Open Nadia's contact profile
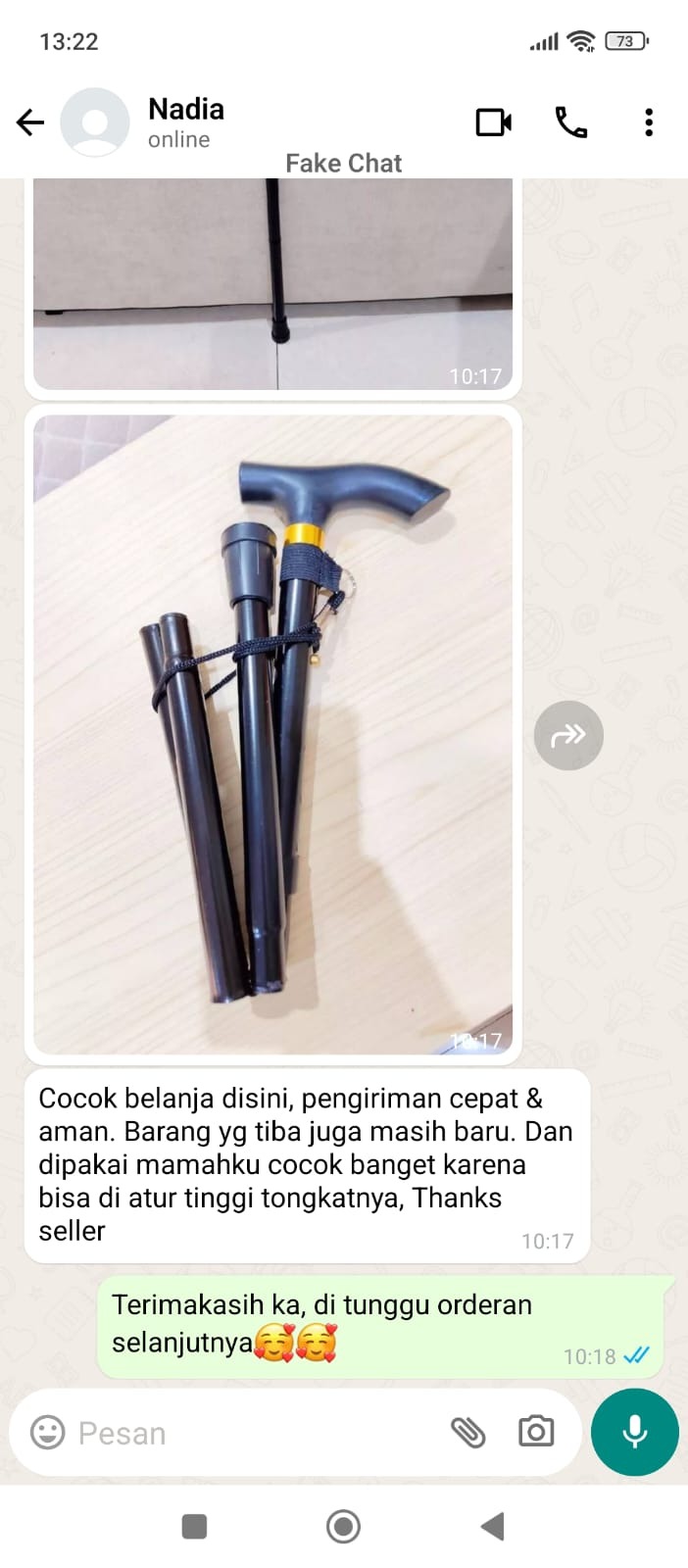 [185, 122]
